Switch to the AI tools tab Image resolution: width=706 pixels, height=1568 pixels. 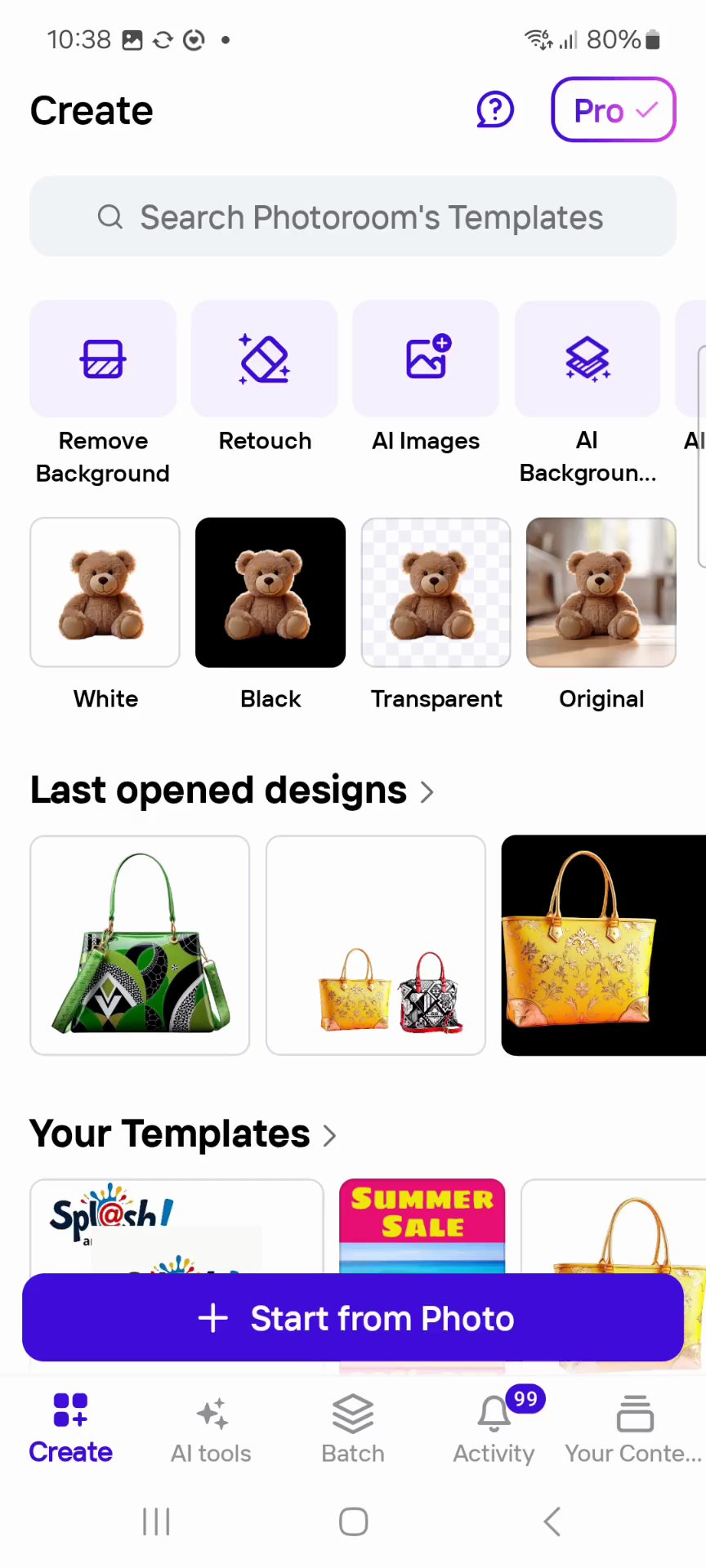[212, 1429]
